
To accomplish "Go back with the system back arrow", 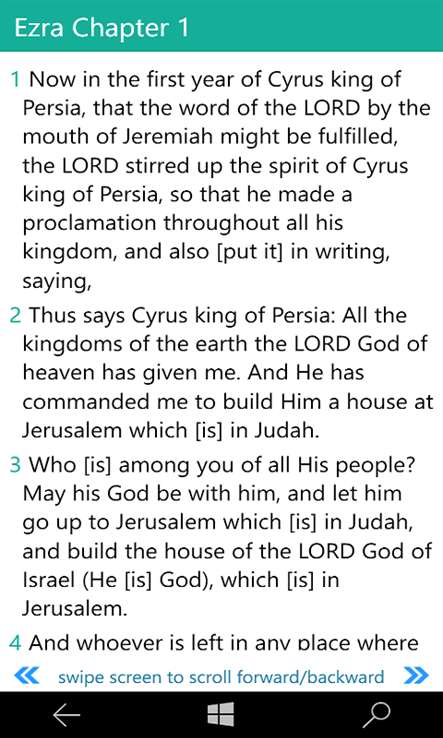I will pyautogui.click(x=66, y=715).
